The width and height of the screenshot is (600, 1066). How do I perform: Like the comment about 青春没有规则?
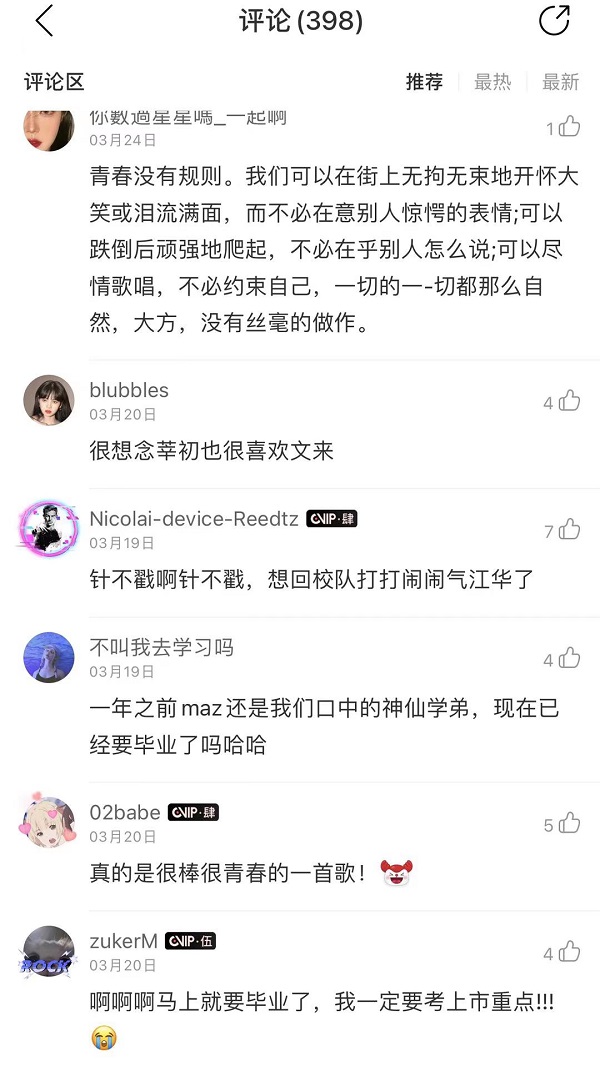[569, 127]
